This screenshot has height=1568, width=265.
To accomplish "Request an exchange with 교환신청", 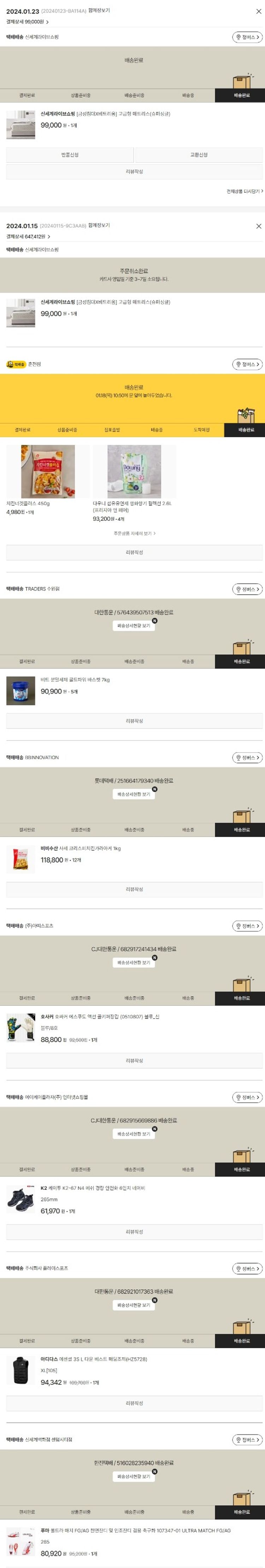I will tap(199, 155).
